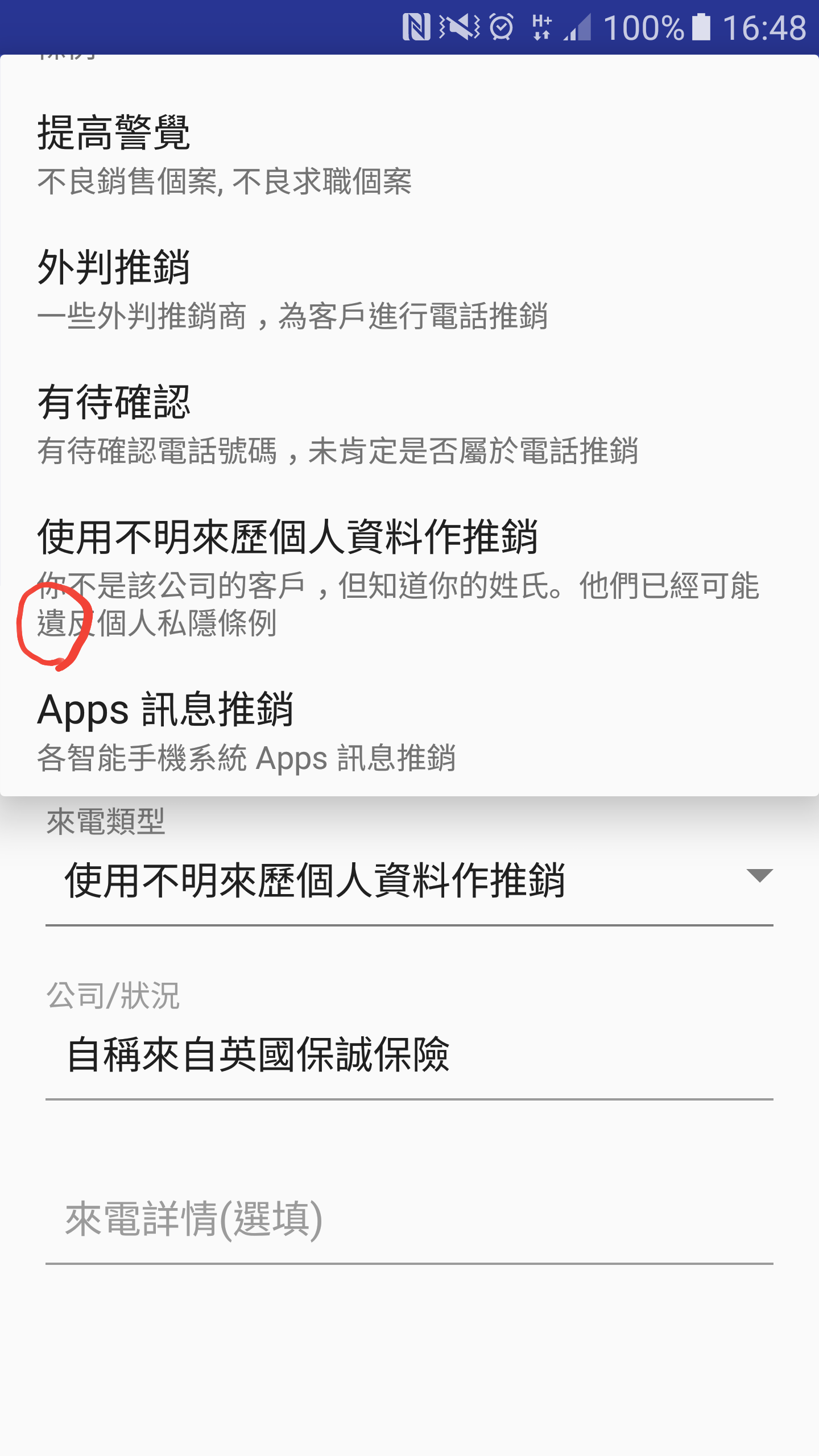Select the 提高警覺 option
Viewport: 819px width, 1456px height.
coord(409,155)
